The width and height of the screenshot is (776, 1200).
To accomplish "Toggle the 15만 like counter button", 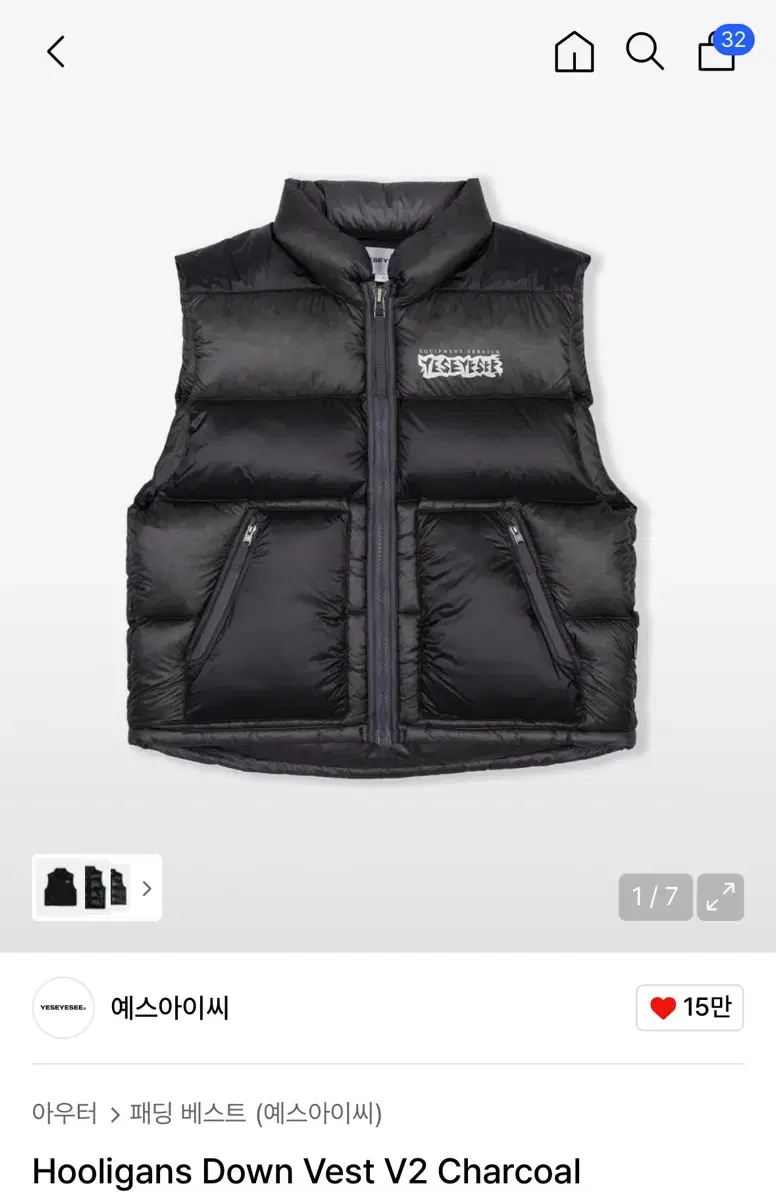I will tap(689, 1007).
